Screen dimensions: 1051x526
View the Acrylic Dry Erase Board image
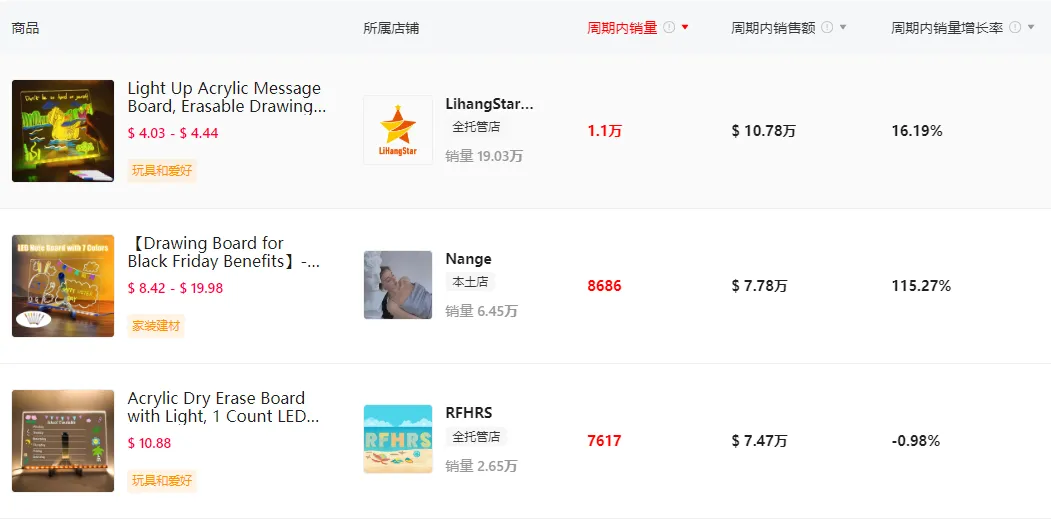tap(62, 441)
